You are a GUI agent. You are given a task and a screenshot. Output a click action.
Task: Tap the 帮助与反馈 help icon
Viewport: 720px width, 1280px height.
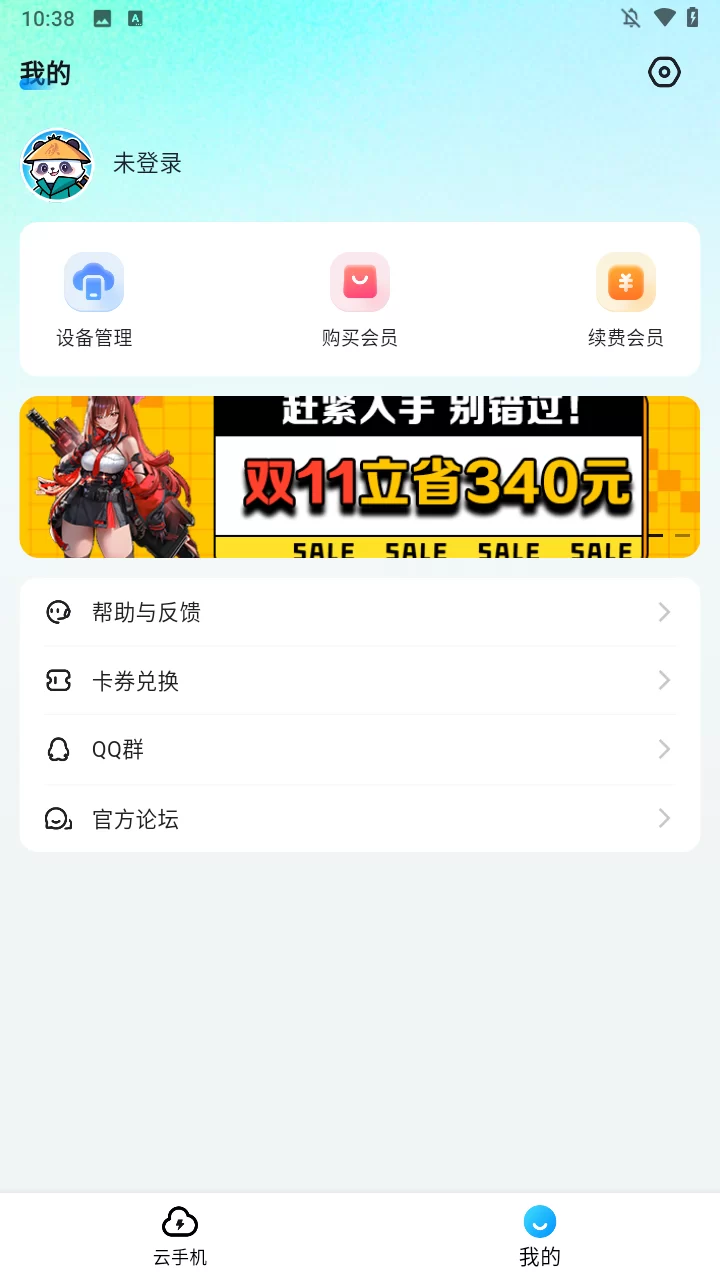coord(60,611)
